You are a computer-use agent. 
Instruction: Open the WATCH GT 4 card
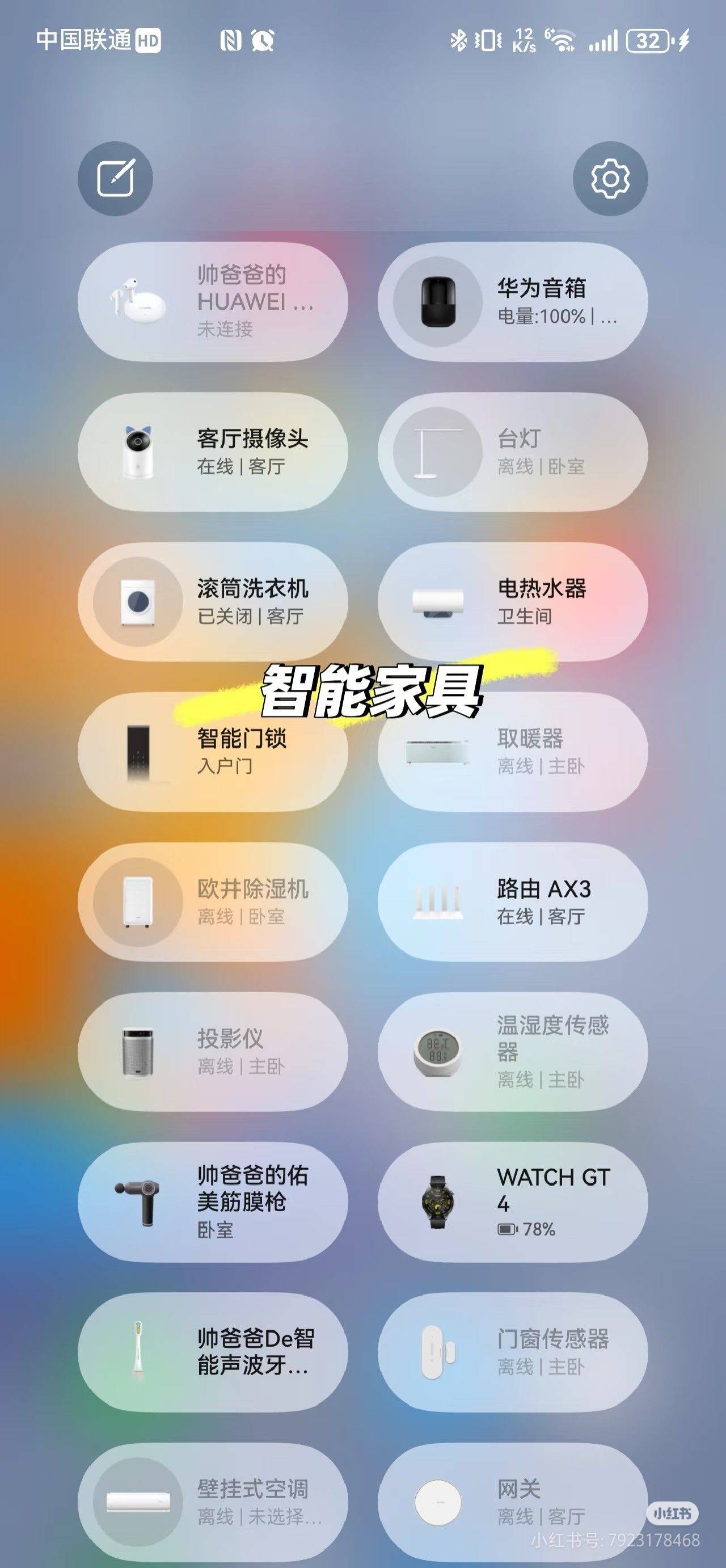[513, 1202]
